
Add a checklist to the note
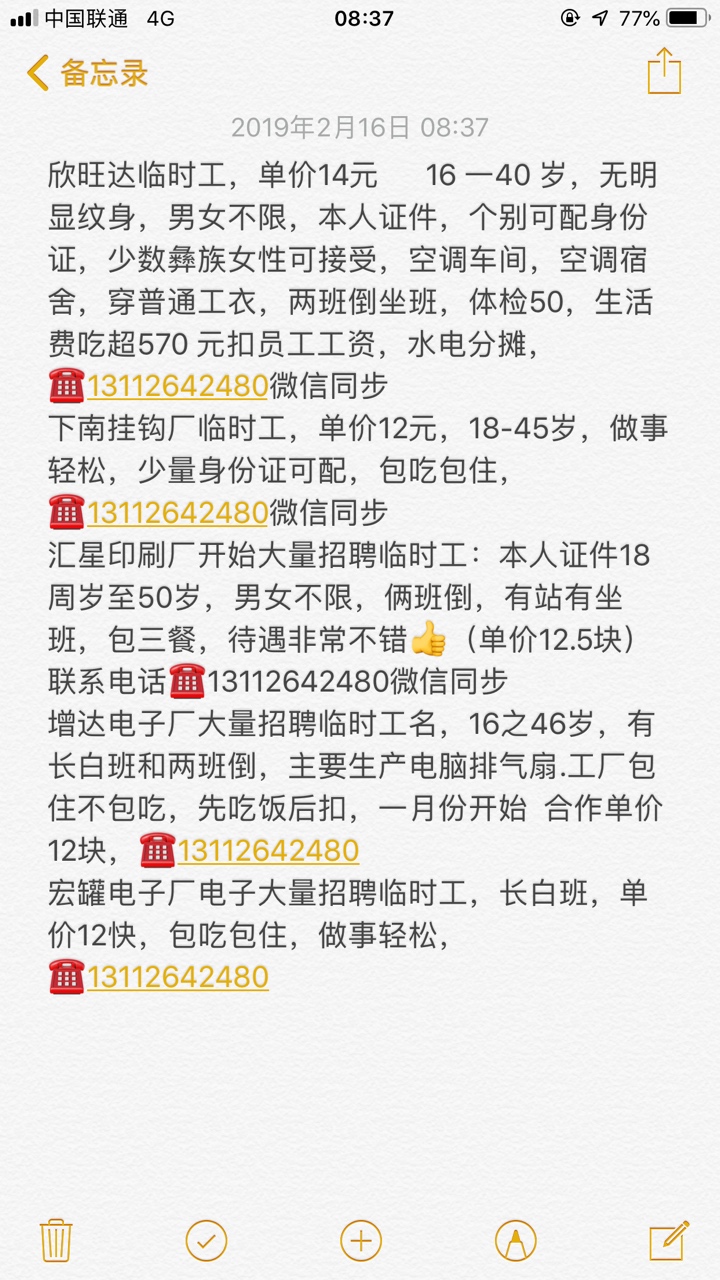pyautogui.click(x=206, y=1241)
